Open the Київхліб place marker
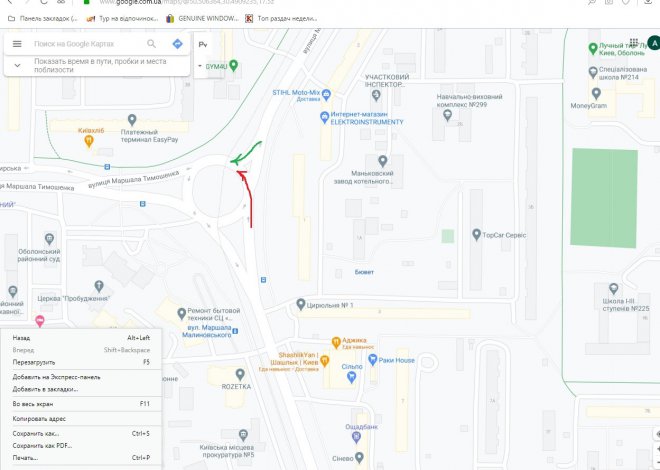660x470 pixels. [89, 141]
